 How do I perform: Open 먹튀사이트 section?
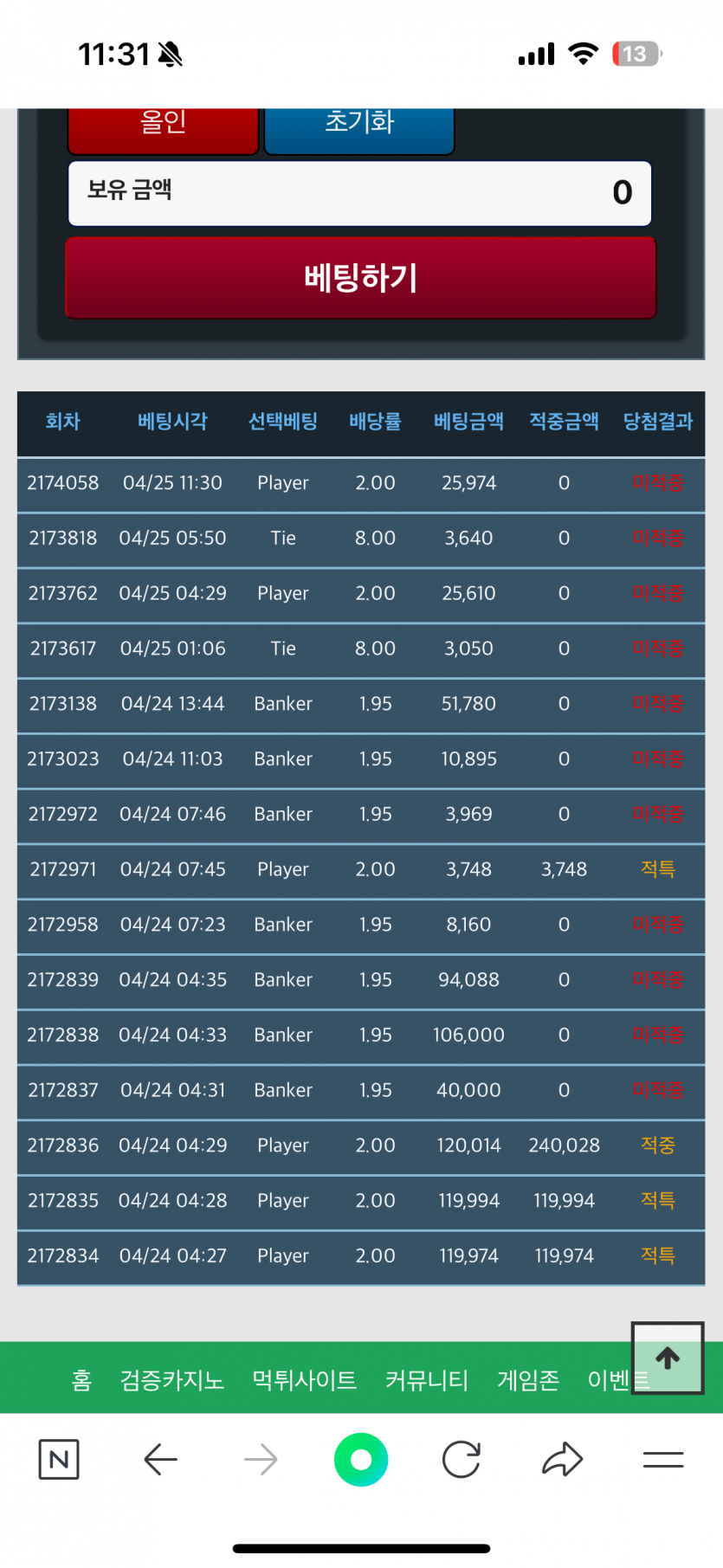(x=304, y=1379)
